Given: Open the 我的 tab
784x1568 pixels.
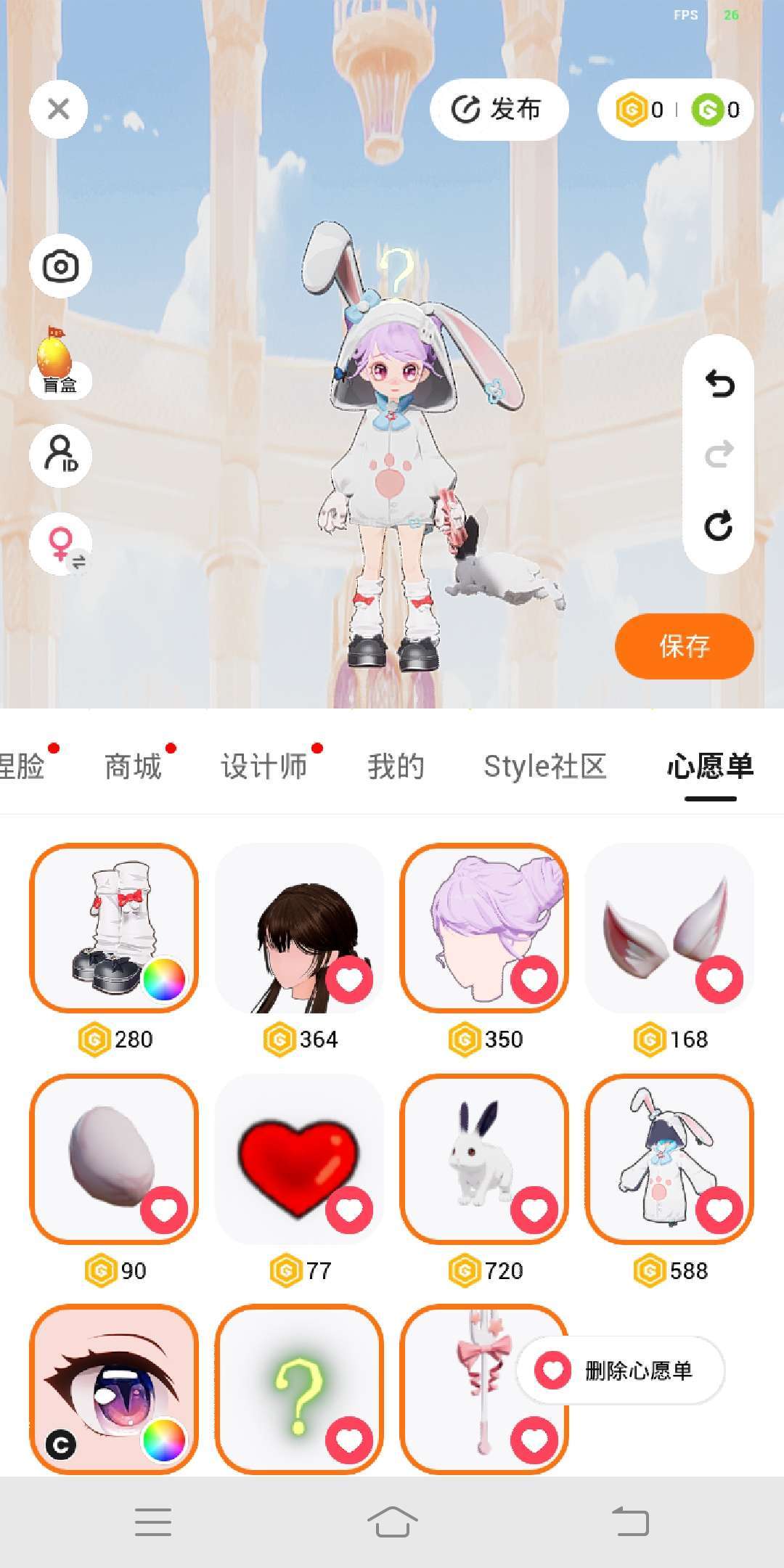Looking at the screenshot, I should click(x=396, y=767).
